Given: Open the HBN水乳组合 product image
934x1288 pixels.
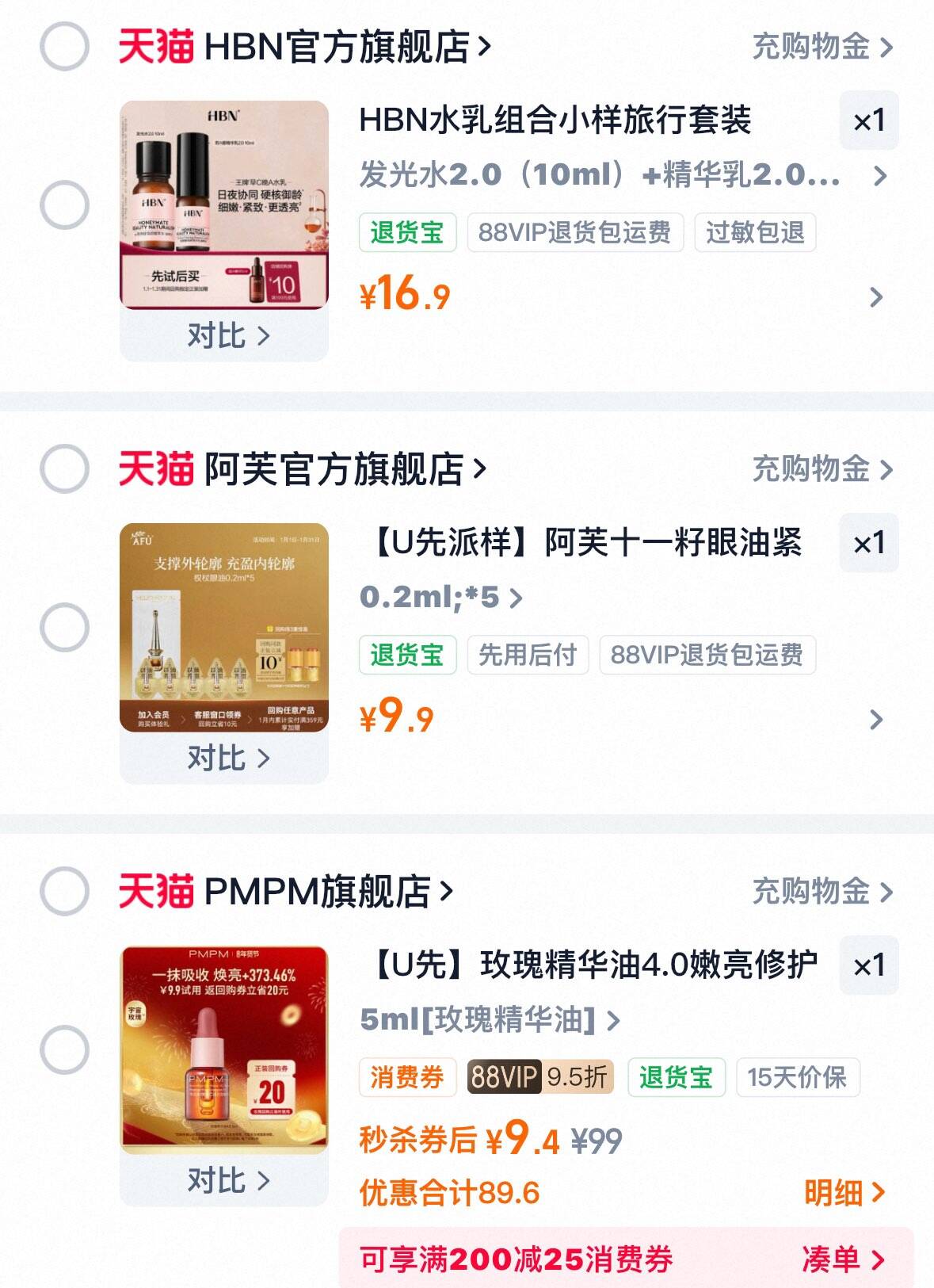Looking at the screenshot, I should tap(224, 204).
